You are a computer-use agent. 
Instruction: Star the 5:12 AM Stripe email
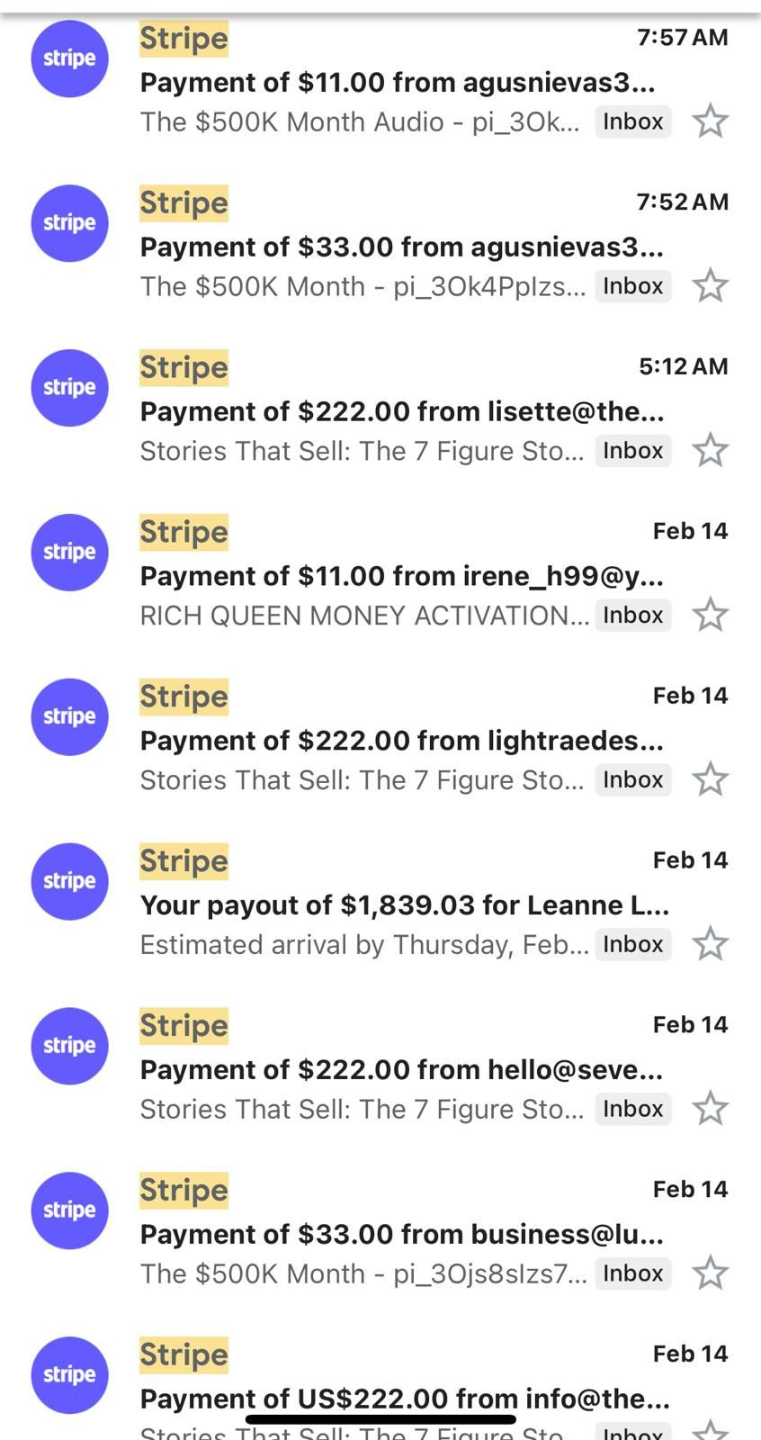click(x=710, y=451)
